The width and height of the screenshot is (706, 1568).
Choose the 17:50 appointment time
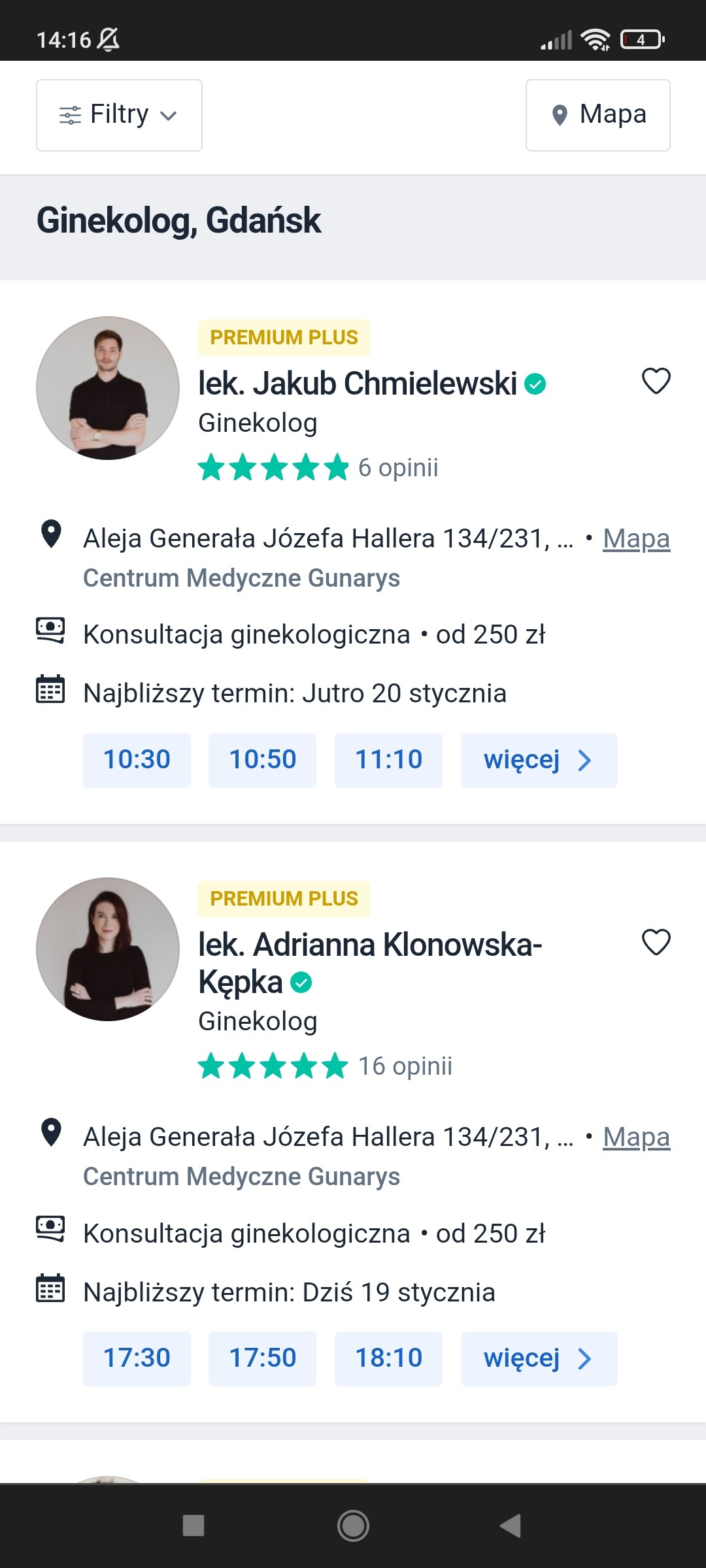(x=262, y=1358)
